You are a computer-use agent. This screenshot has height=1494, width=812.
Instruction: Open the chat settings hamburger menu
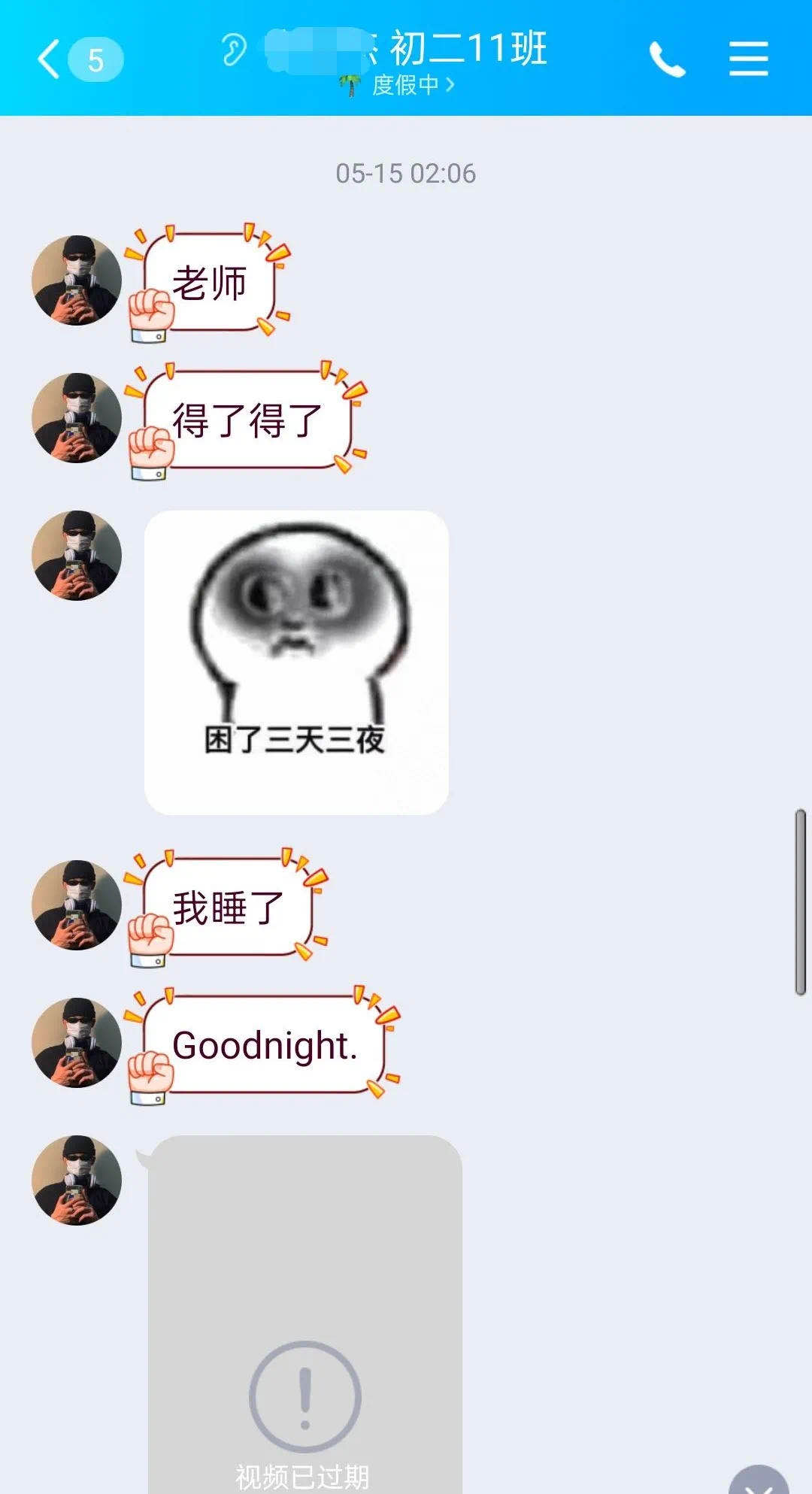click(x=748, y=59)
